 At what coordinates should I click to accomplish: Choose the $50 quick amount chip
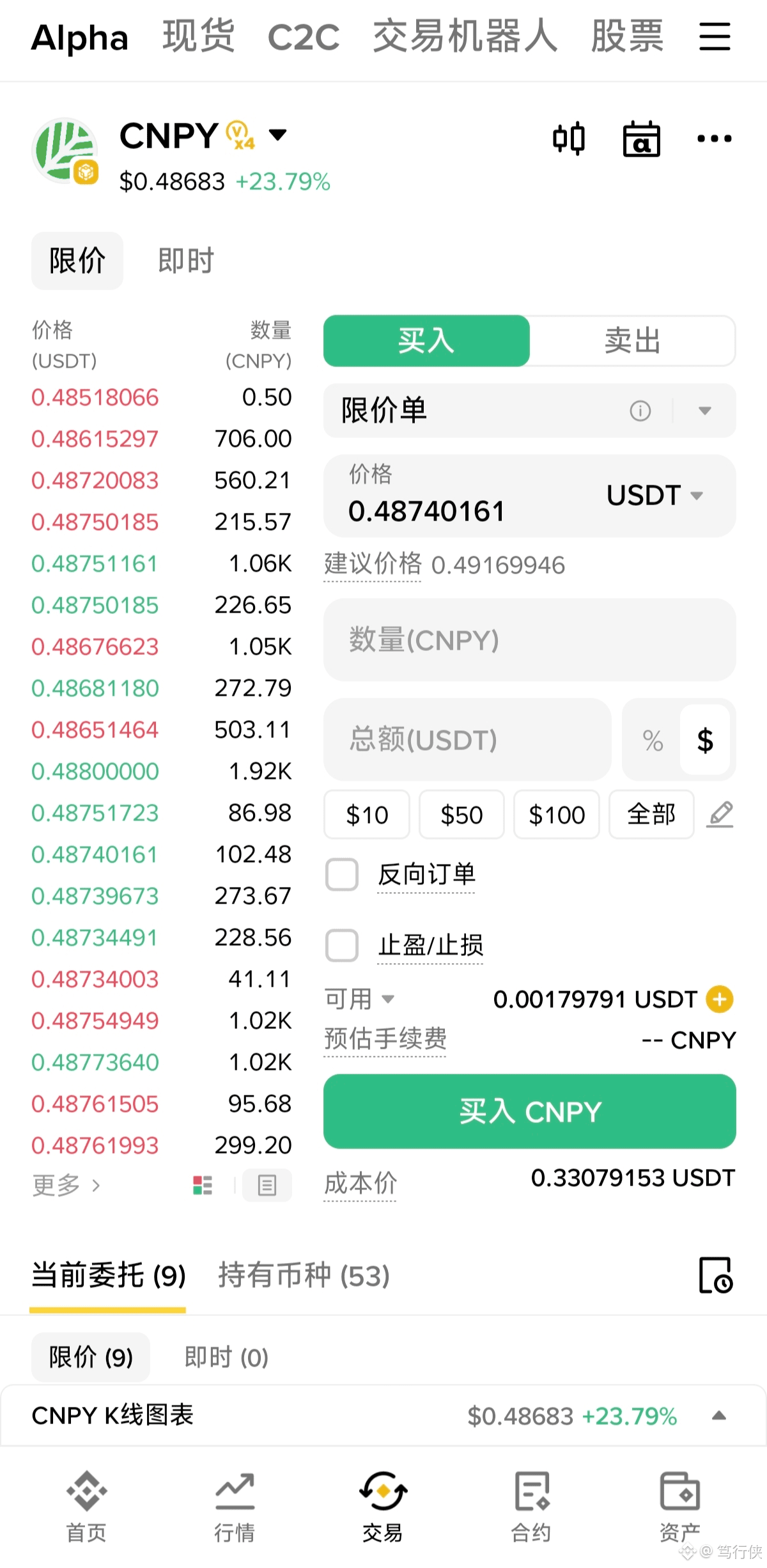(x=461, y=814)
